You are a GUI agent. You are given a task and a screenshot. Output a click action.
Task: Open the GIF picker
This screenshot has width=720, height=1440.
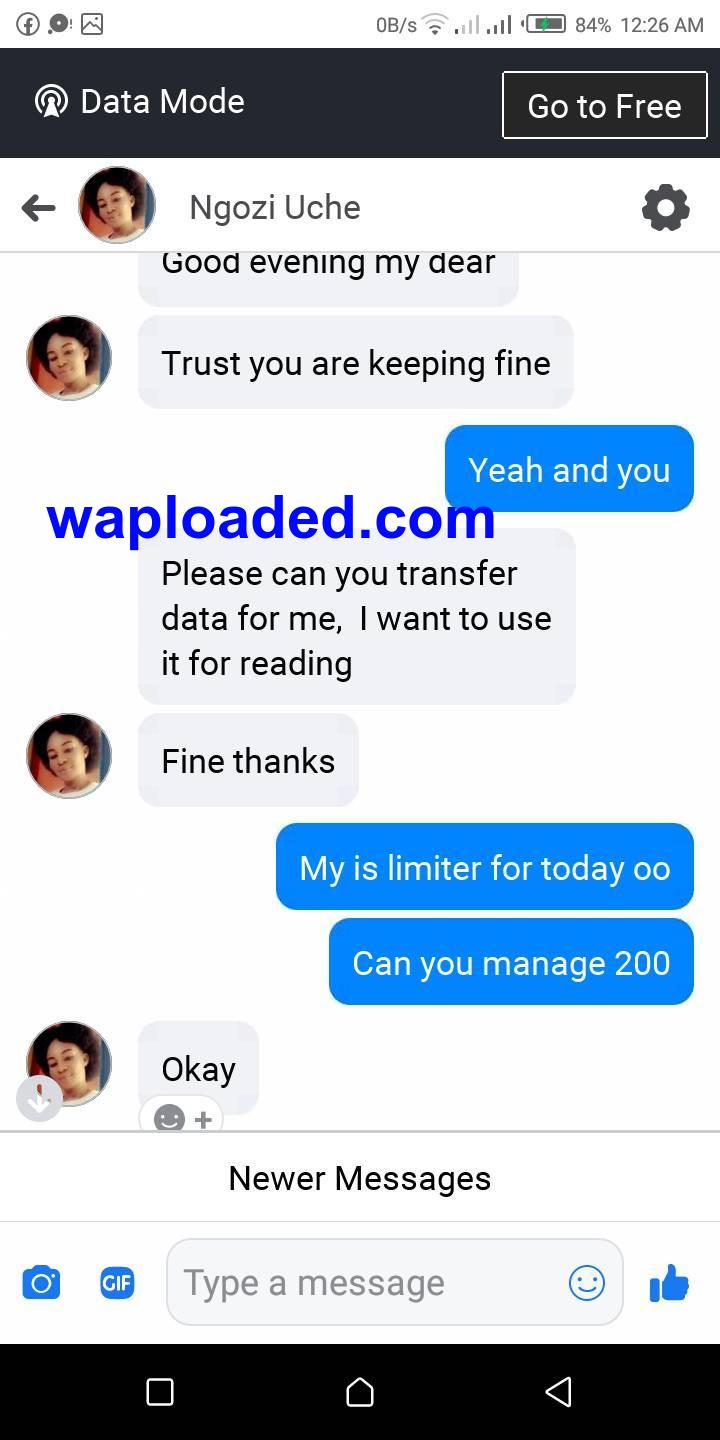point(117,1282)
